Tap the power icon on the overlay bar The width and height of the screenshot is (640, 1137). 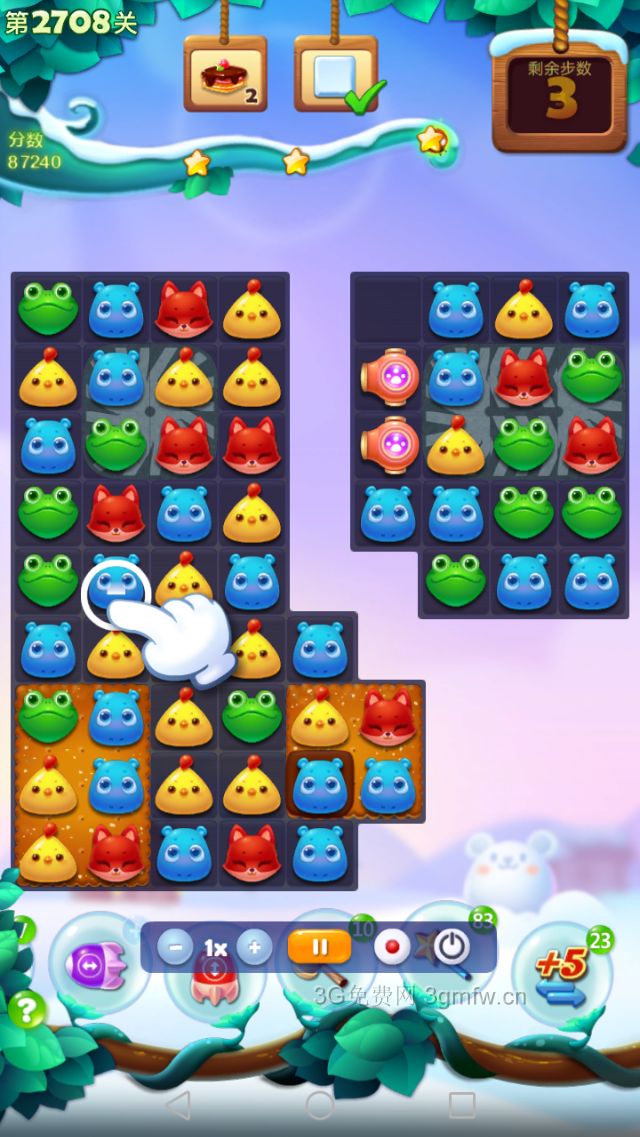[453, 946]
